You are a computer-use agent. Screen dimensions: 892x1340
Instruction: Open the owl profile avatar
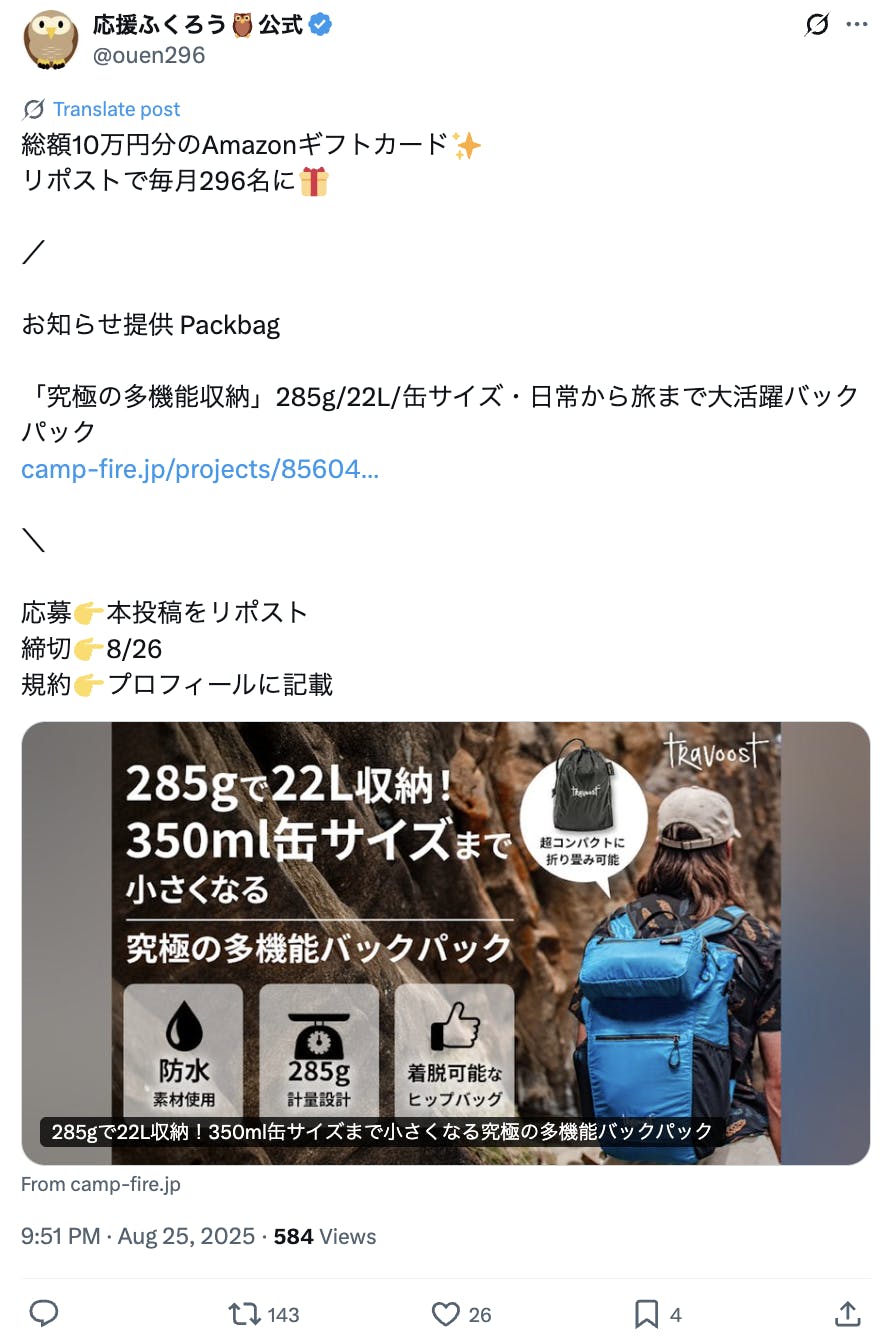(50, 39)
